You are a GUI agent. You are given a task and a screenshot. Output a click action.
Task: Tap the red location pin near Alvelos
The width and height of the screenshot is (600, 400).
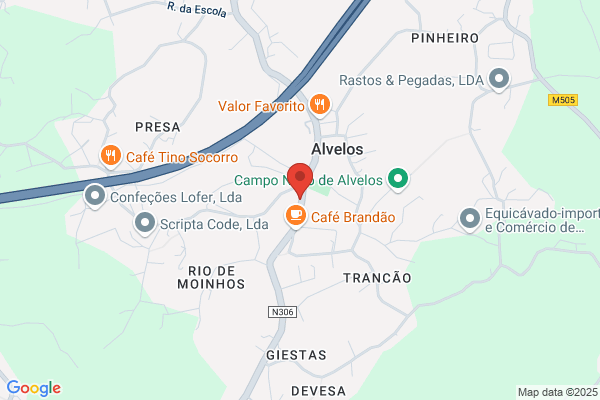click(x=300, y=180)
